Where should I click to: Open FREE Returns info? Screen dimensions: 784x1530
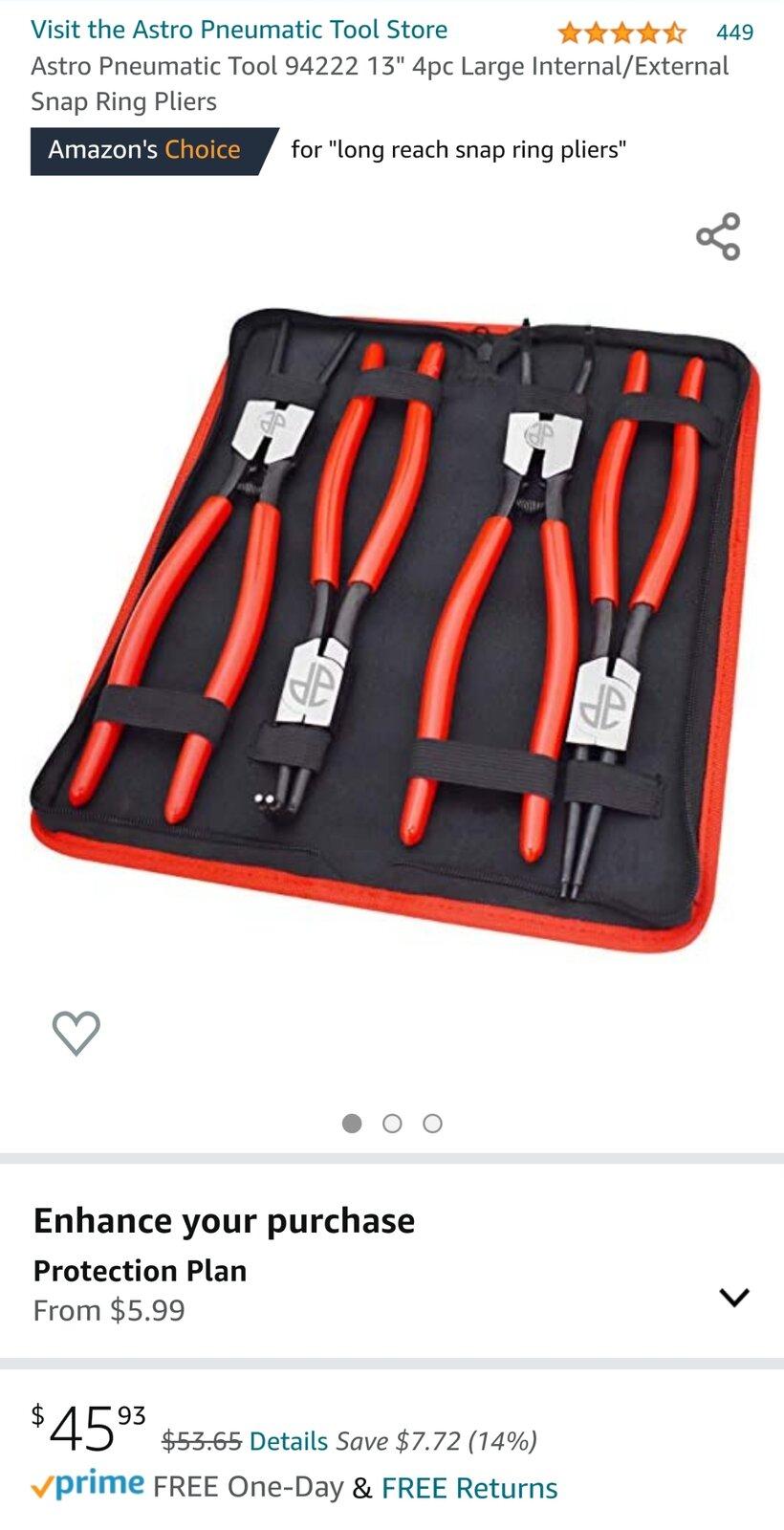coord(468,1488)
